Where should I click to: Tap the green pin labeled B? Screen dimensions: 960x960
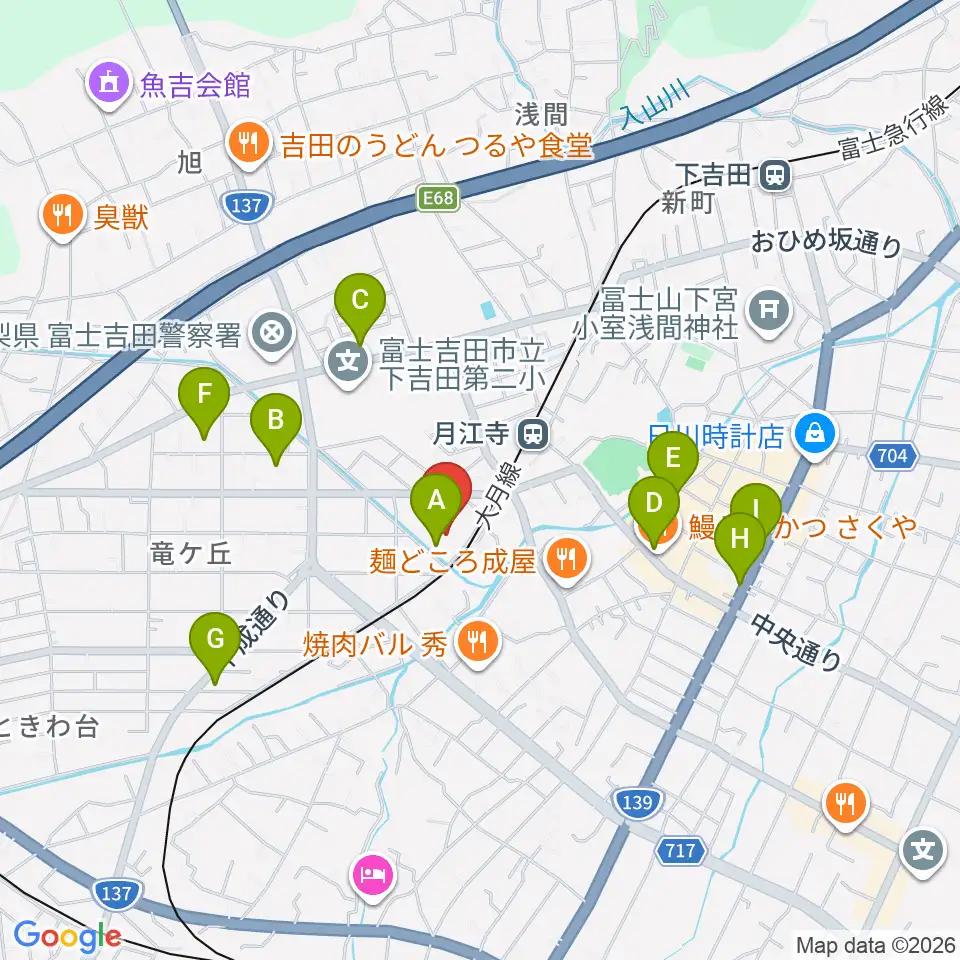click(x=276, y=429)
